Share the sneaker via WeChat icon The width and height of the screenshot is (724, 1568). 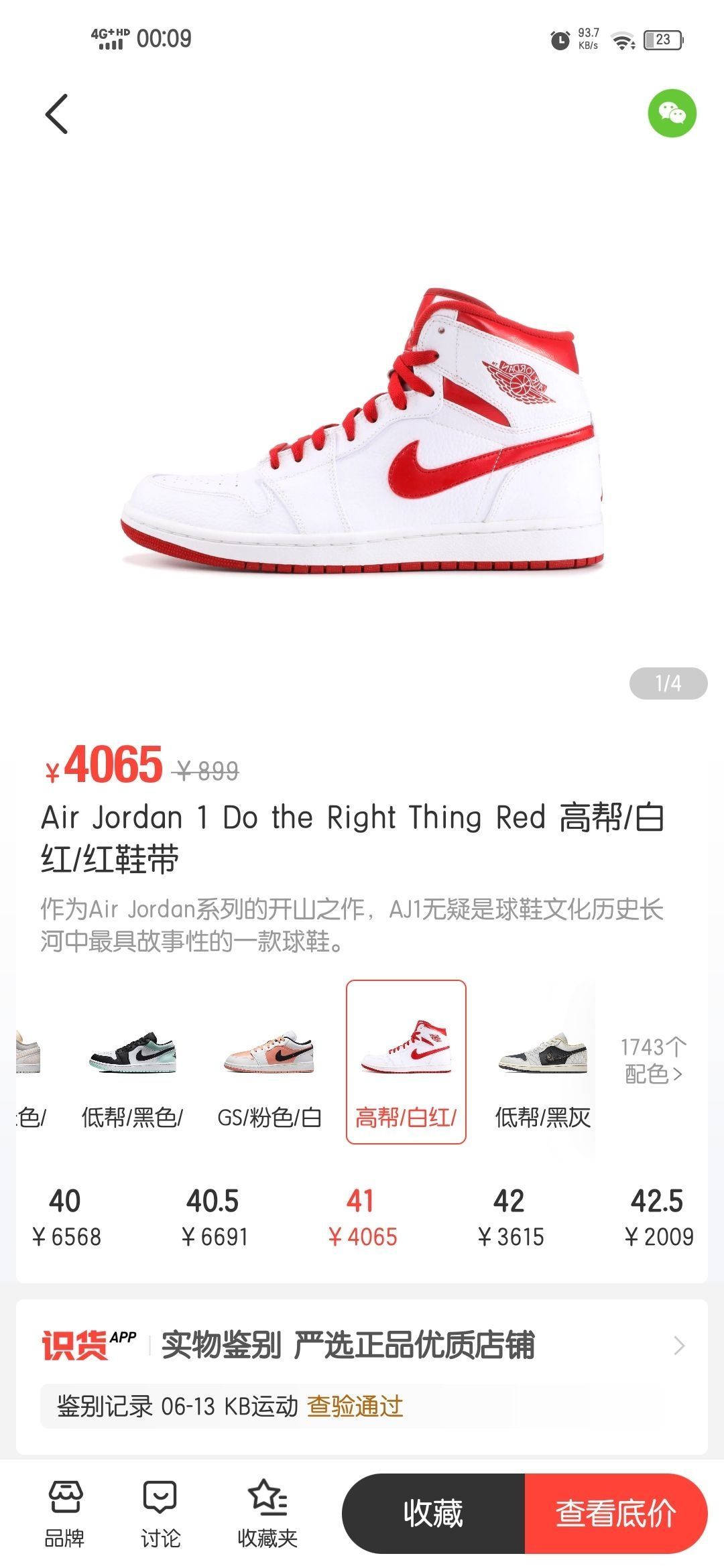(x=672, y=113)
